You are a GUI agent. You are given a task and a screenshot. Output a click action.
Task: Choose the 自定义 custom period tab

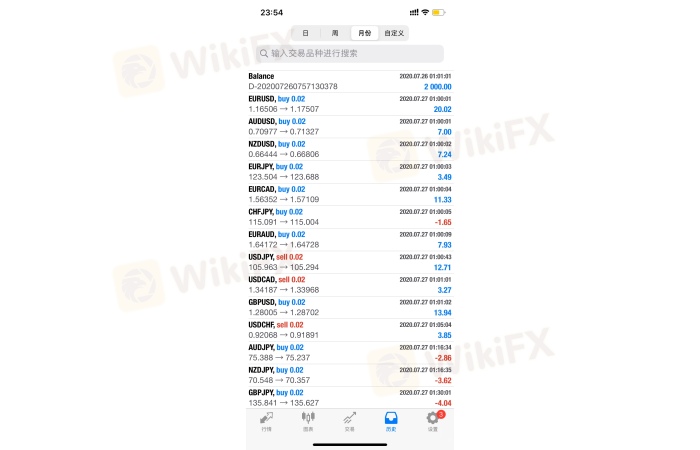(x=394, y=33)
